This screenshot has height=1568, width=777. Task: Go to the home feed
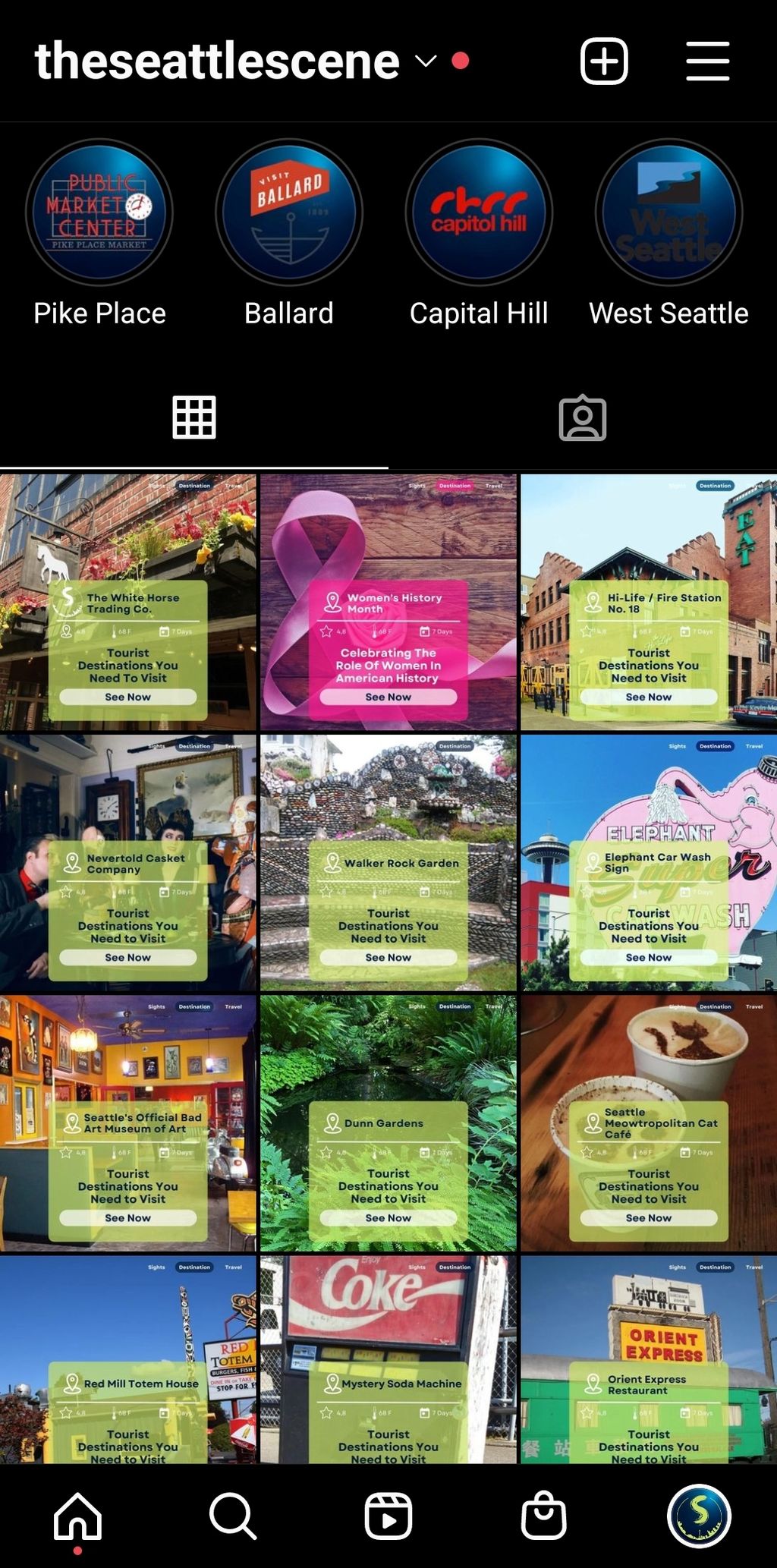(x=77, y=1516)
